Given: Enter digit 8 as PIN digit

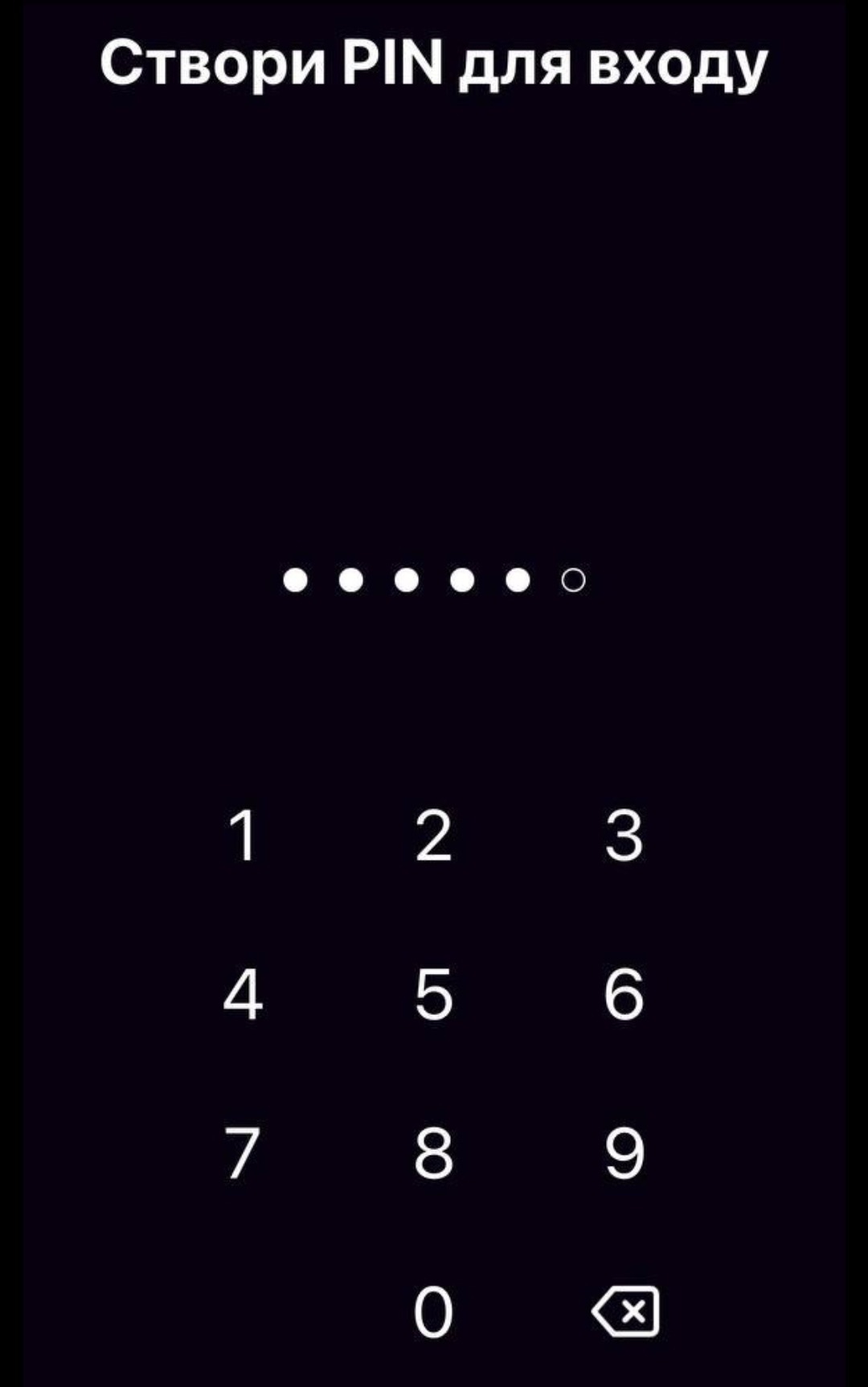Looking at the screenshot, I should (434, 1152).
